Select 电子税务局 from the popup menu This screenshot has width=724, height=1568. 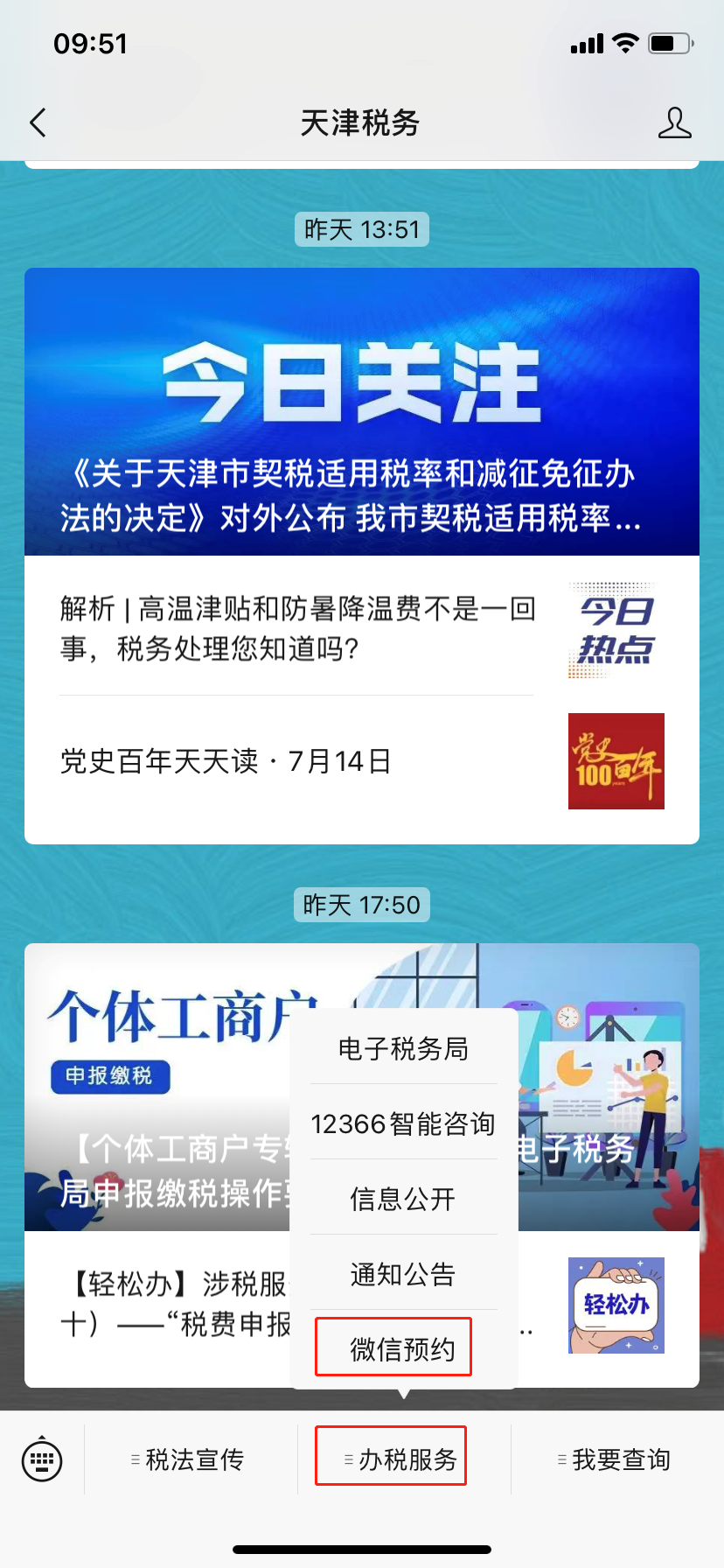[x=403, y=1048]
